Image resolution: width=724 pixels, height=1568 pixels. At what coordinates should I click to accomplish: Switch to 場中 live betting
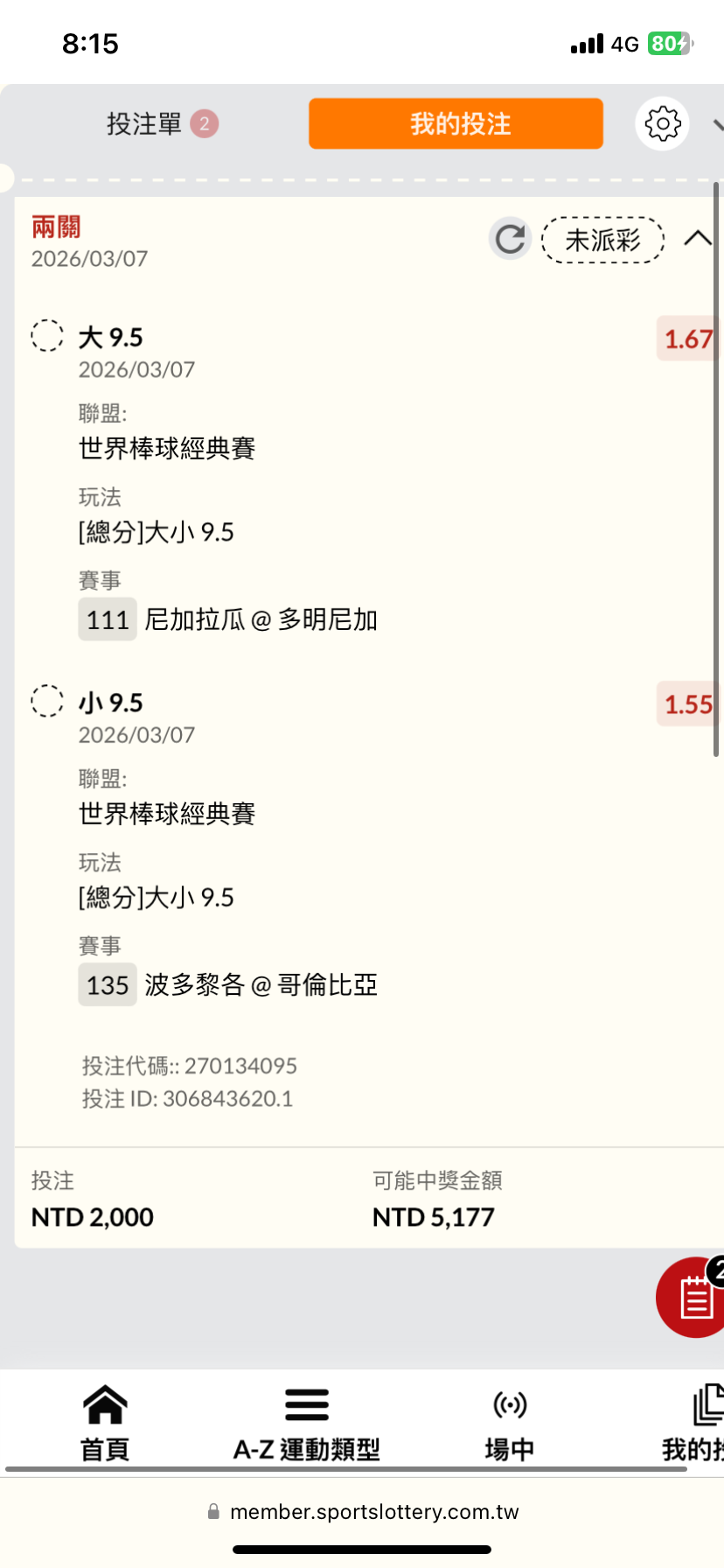click(509, 1424)
